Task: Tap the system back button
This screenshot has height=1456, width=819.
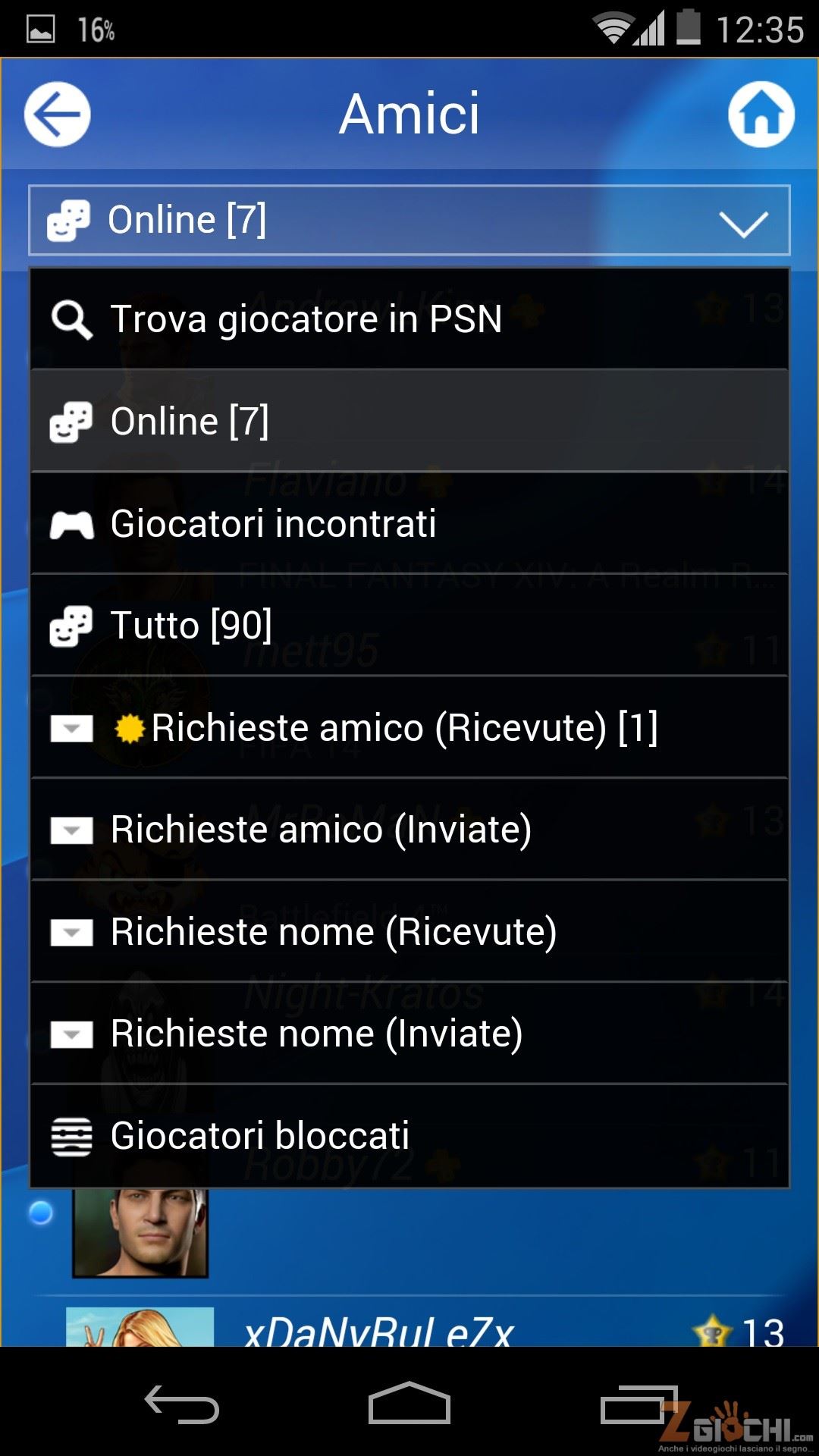Action: point(182,1404)
